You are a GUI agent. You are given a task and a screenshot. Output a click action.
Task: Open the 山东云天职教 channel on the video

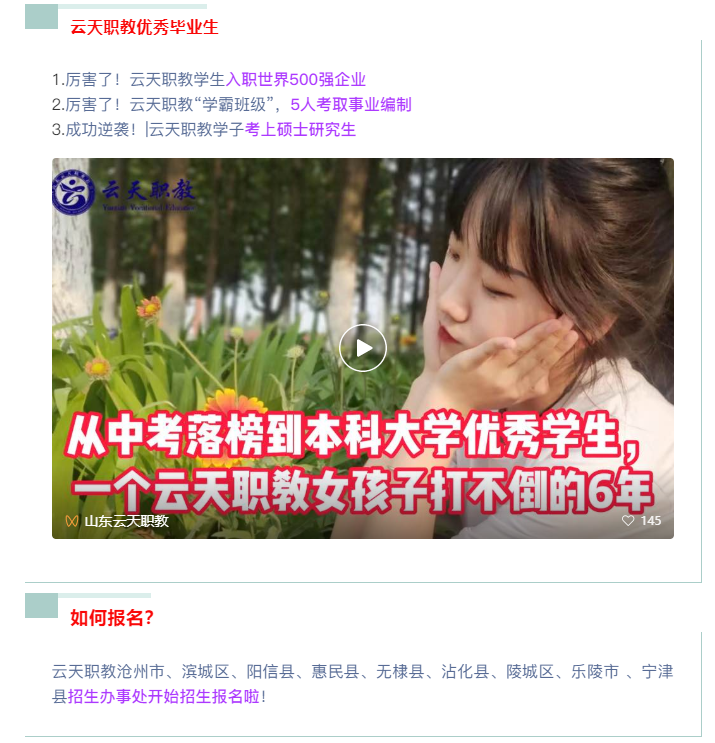coord(125,521)
